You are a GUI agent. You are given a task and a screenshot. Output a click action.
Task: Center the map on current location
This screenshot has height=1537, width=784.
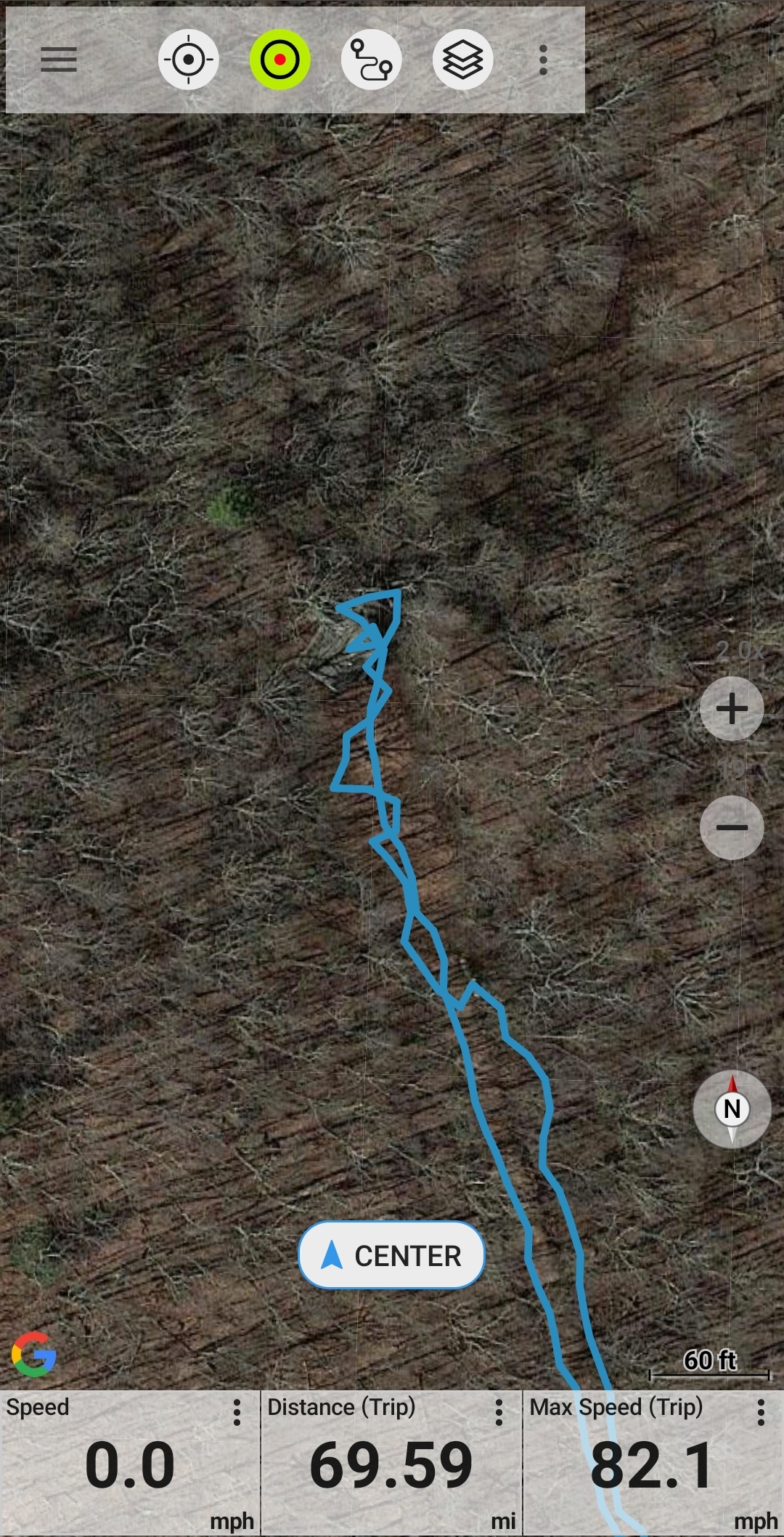click(391, 1255)
